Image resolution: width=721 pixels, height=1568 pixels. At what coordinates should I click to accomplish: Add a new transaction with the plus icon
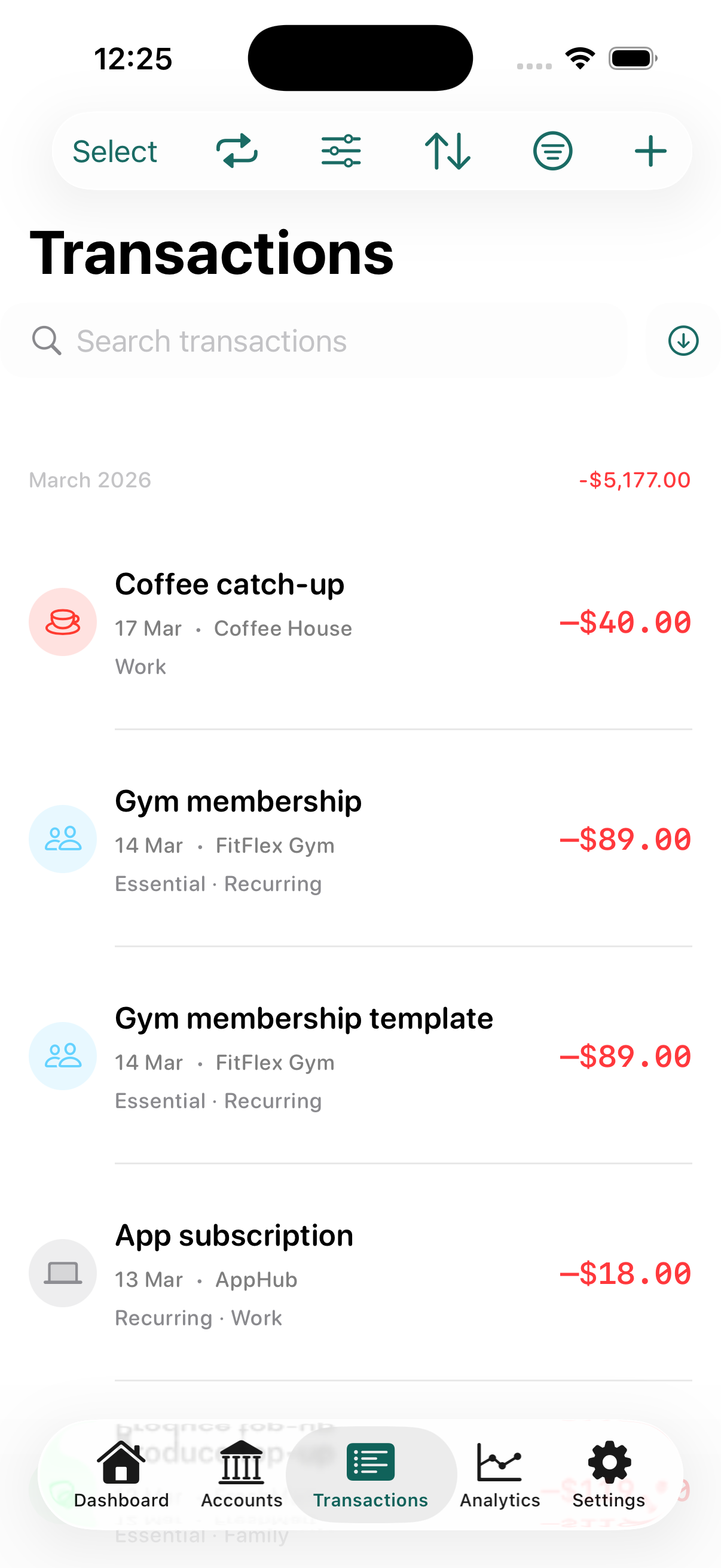[649, 150]
